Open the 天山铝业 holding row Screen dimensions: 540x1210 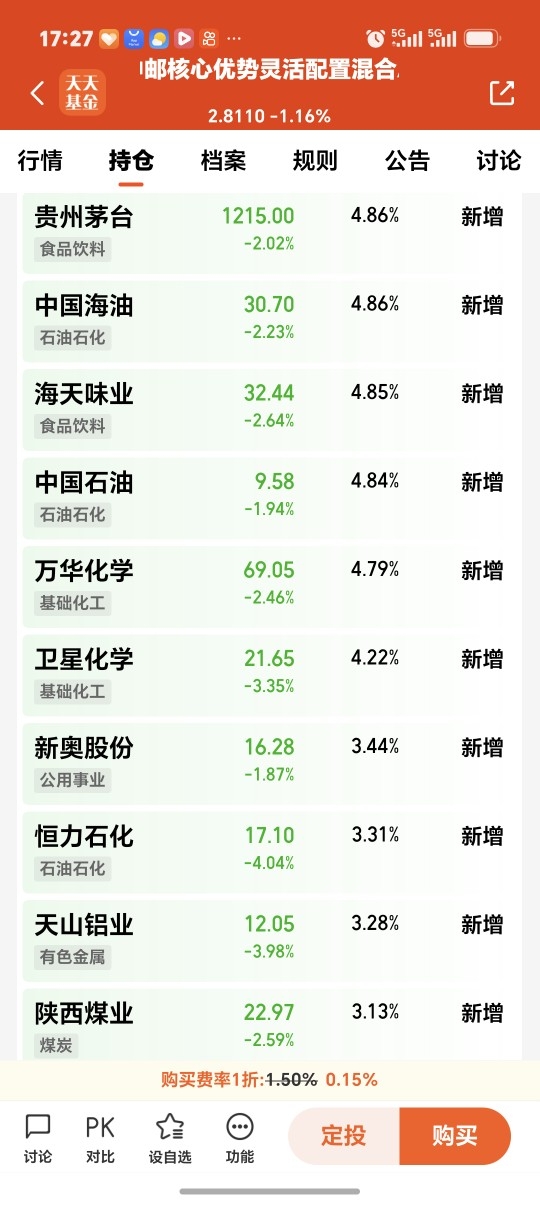coord(271,938)
